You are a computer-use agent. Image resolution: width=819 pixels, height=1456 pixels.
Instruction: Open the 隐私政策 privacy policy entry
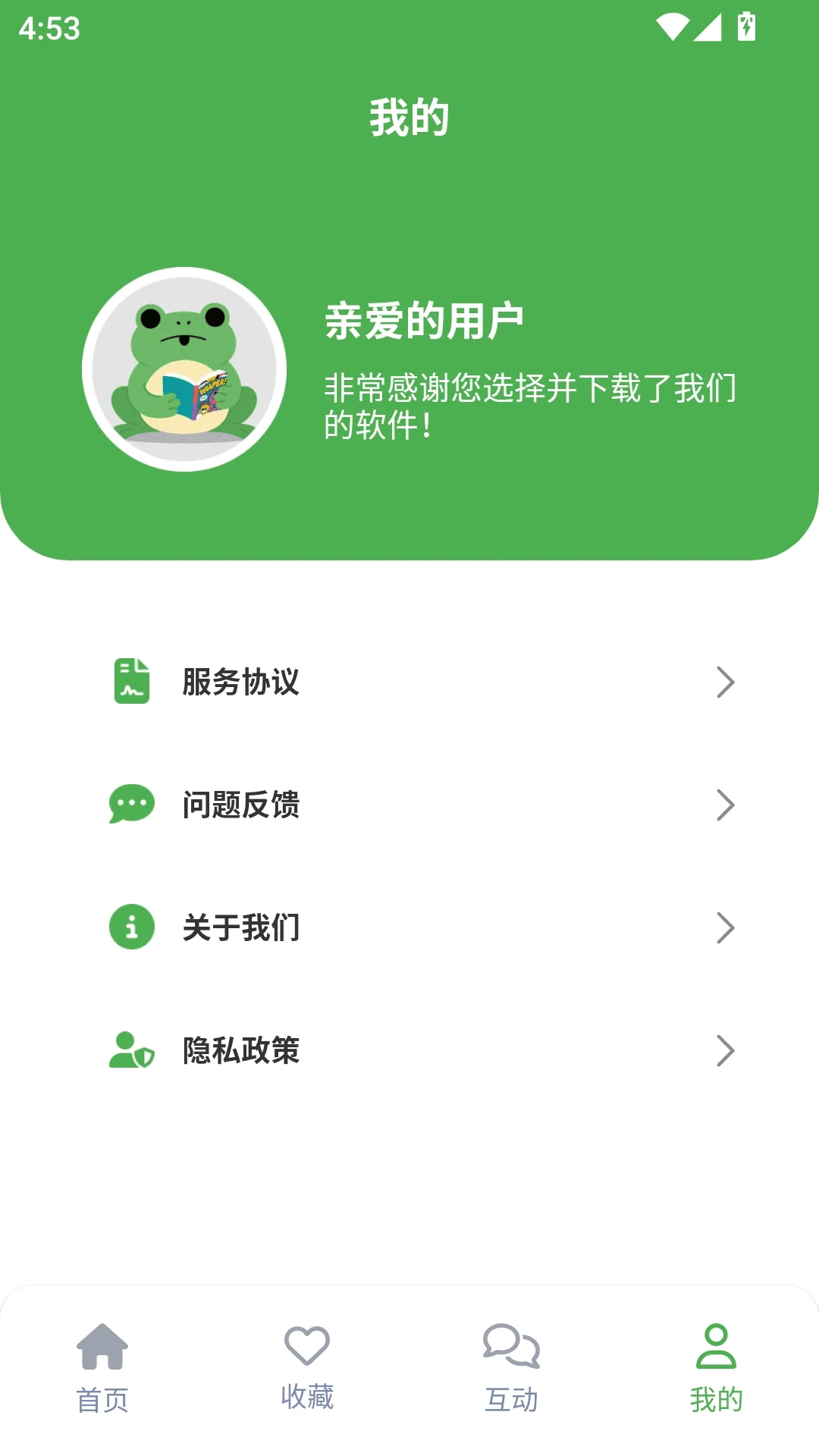pos(409,1051)
